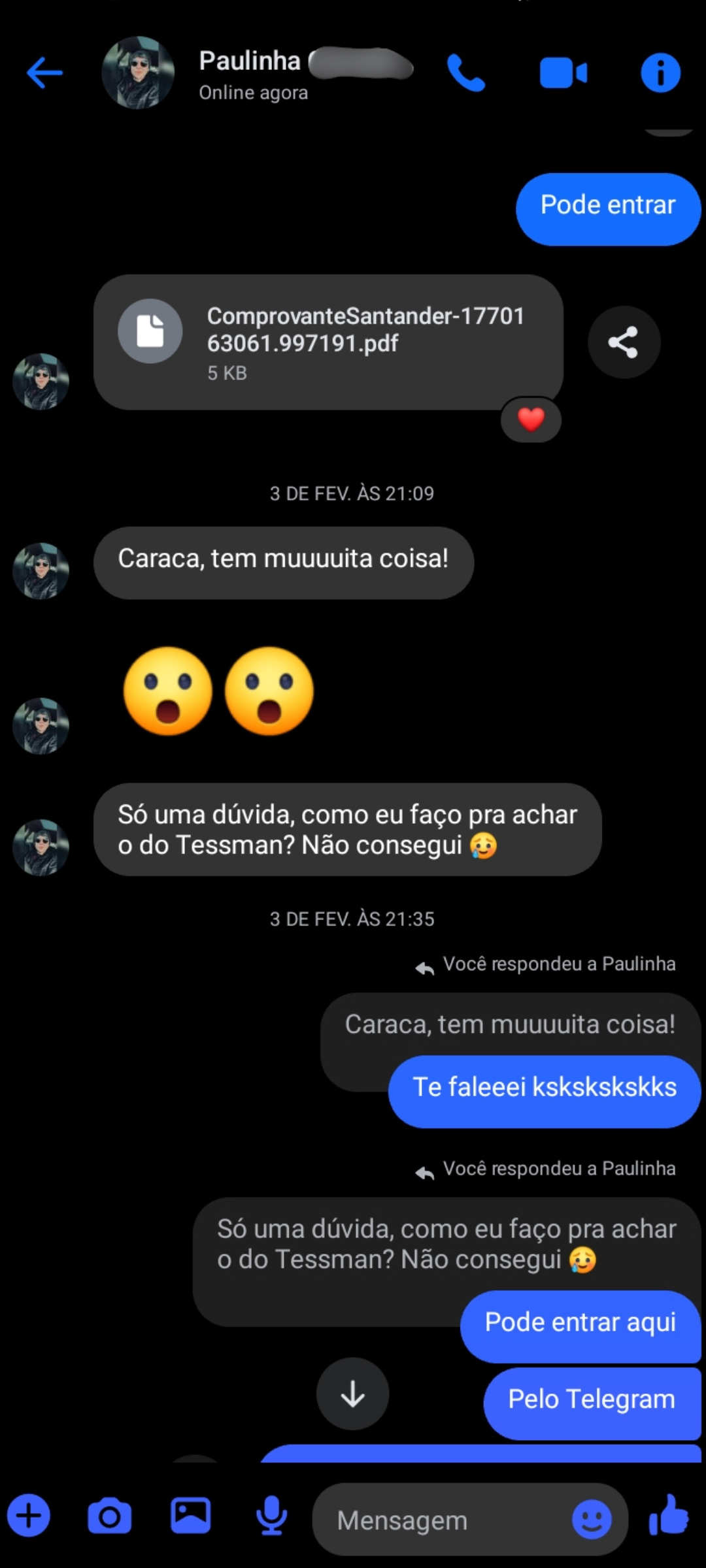Tap the quoted reply "Caraca, tem muuuuita coisa!"
The image size is (706, 1568).
click(510, 1024)
